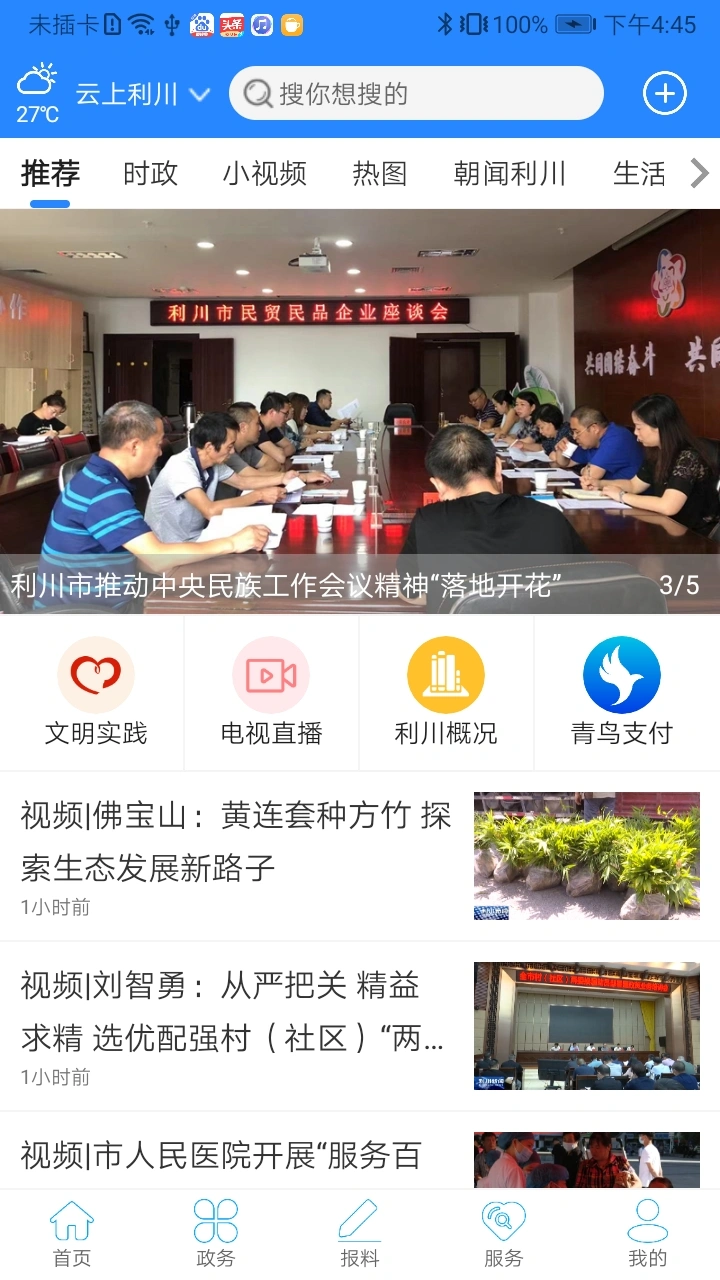The image size is (720, 1280).
Task: Tap the 搜你想搜的 search field
Action: (415, 93)
